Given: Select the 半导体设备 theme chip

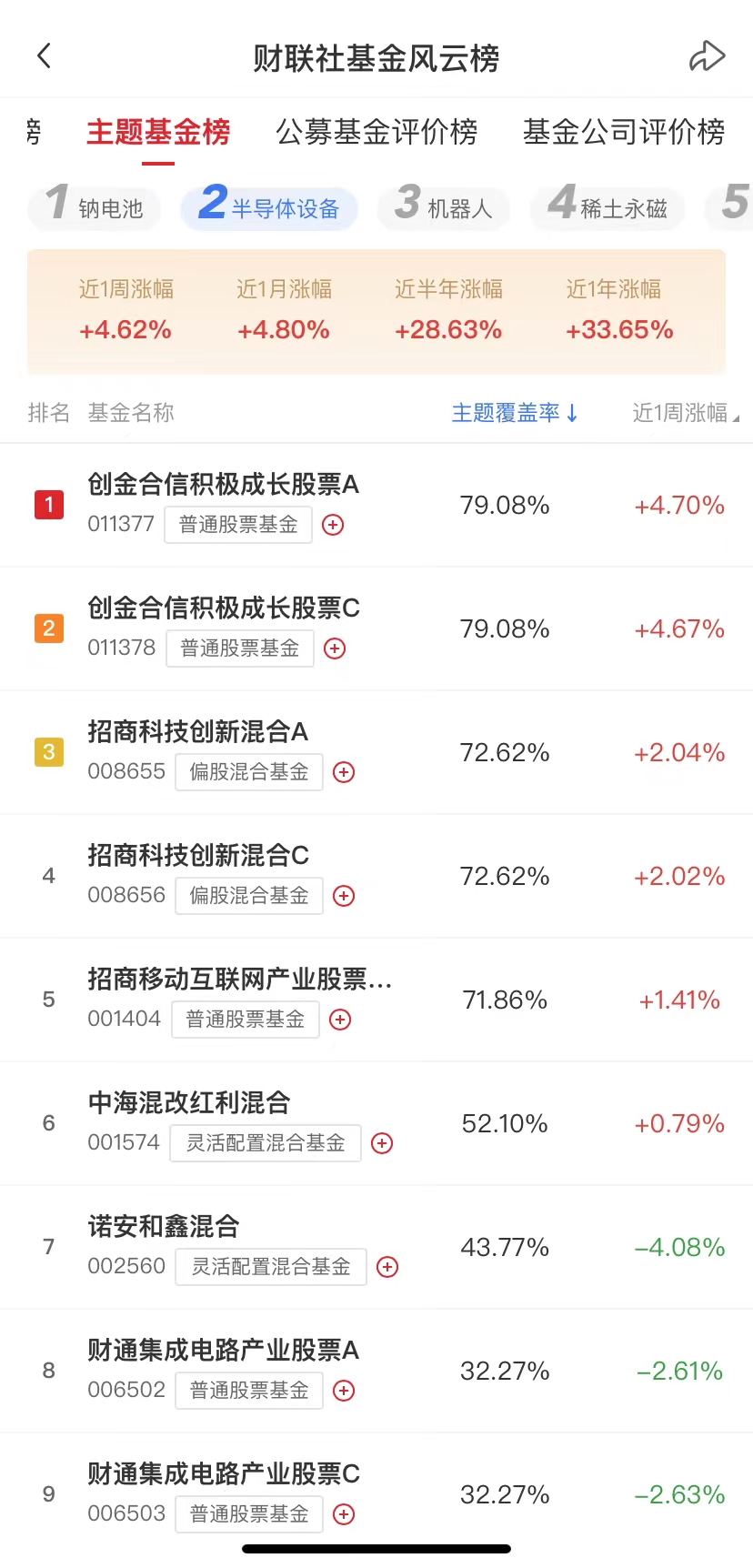Looking at the screenshot, I should (269, 206).
